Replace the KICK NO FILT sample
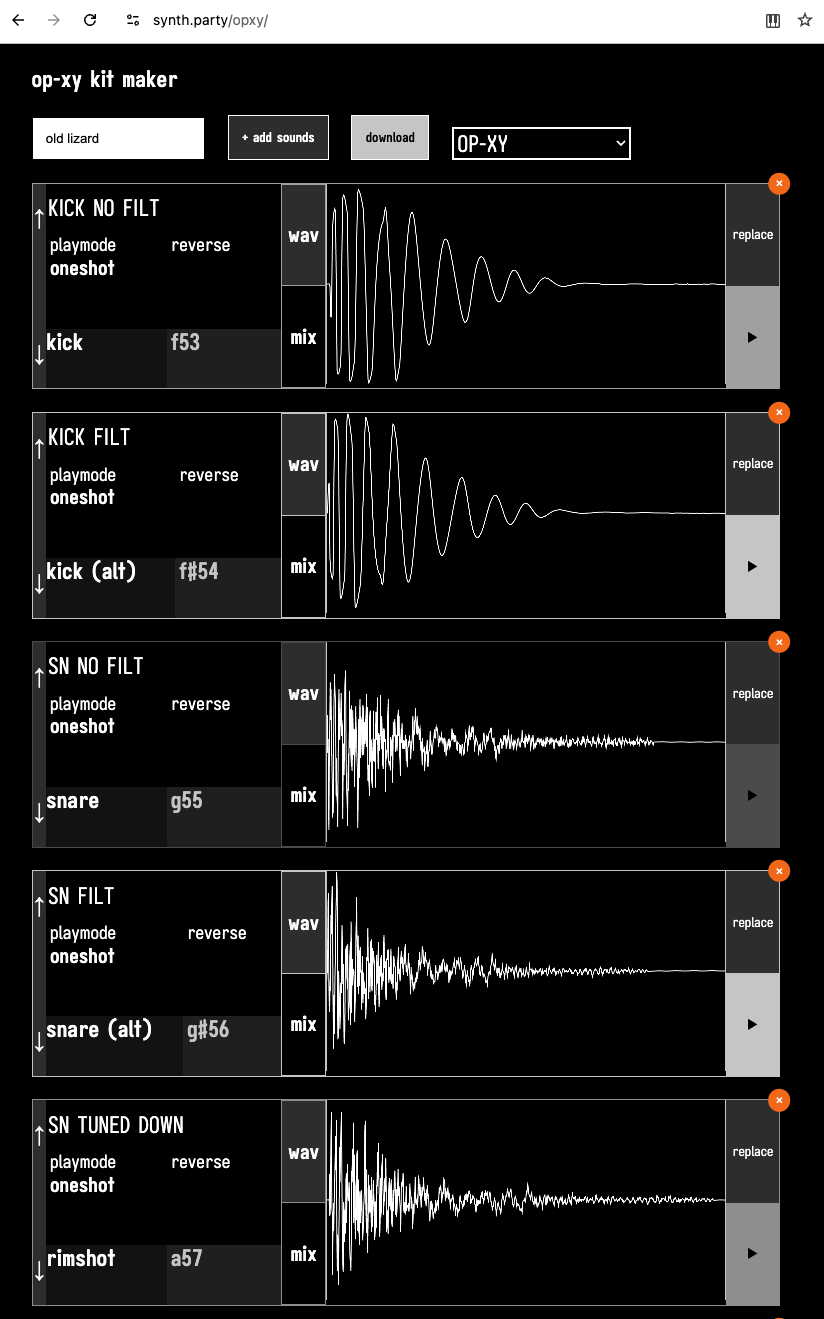 tap(752, 235)
